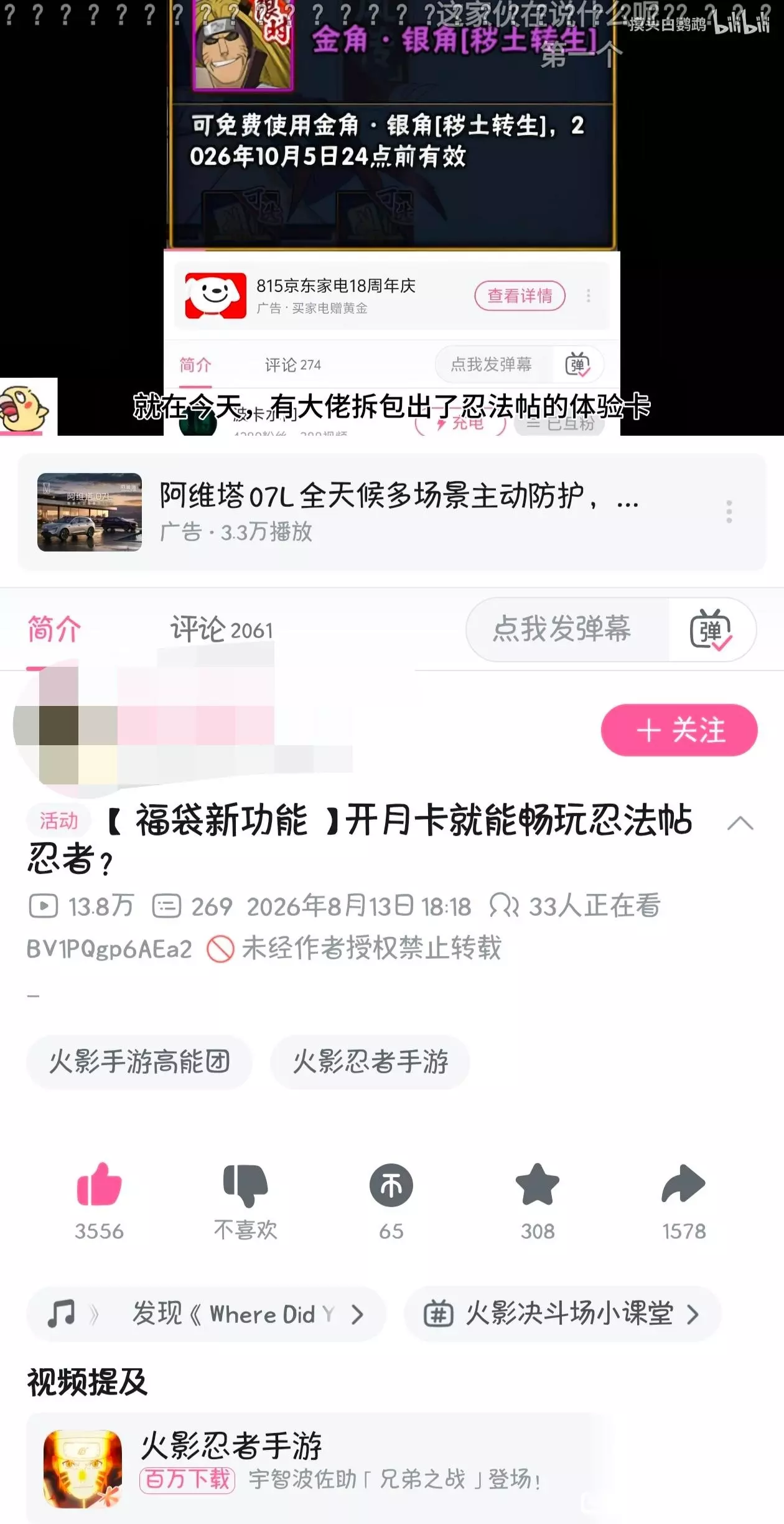Open 发现《Where Did Y music link
This screenshot has width=784, height=1524.
point(206,1314)
